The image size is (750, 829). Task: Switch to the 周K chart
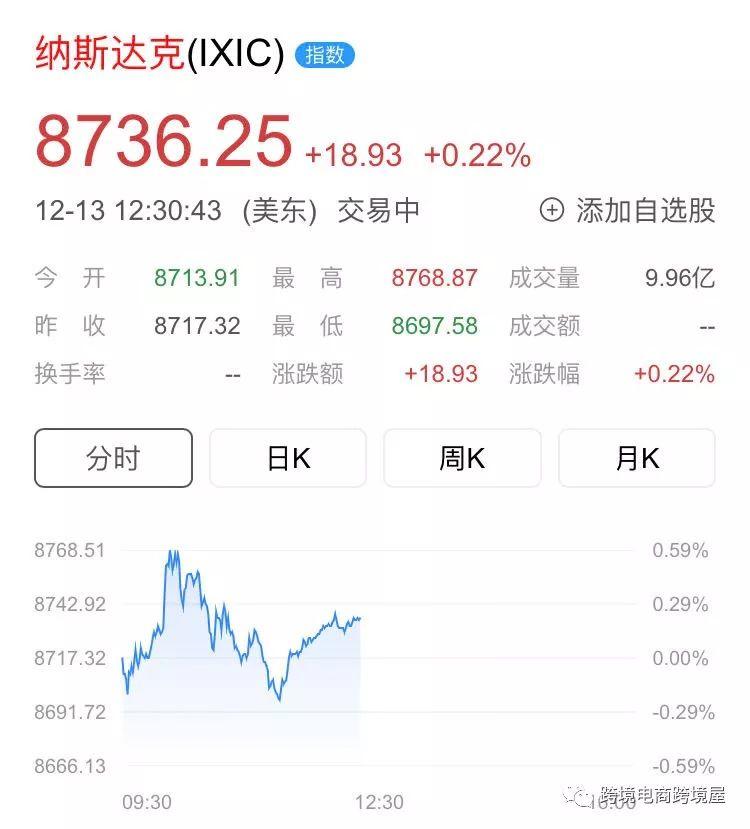(x=462, y=458)
